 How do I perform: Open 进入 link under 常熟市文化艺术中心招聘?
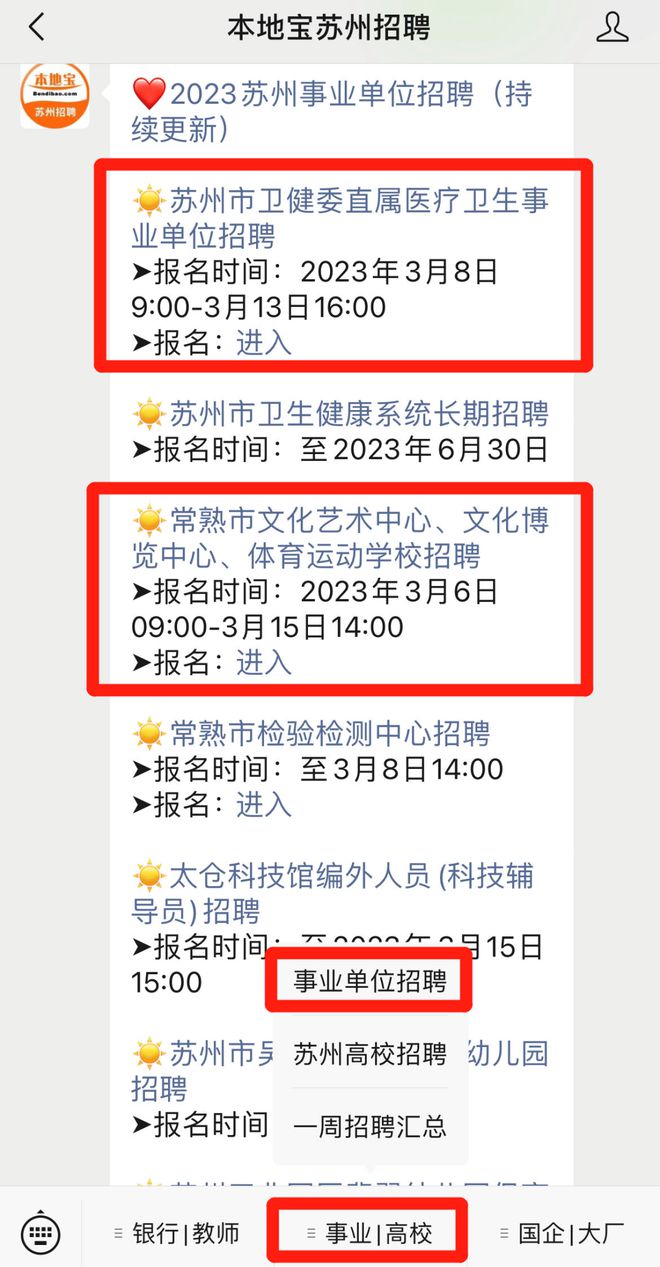click(x=264, y=663)
